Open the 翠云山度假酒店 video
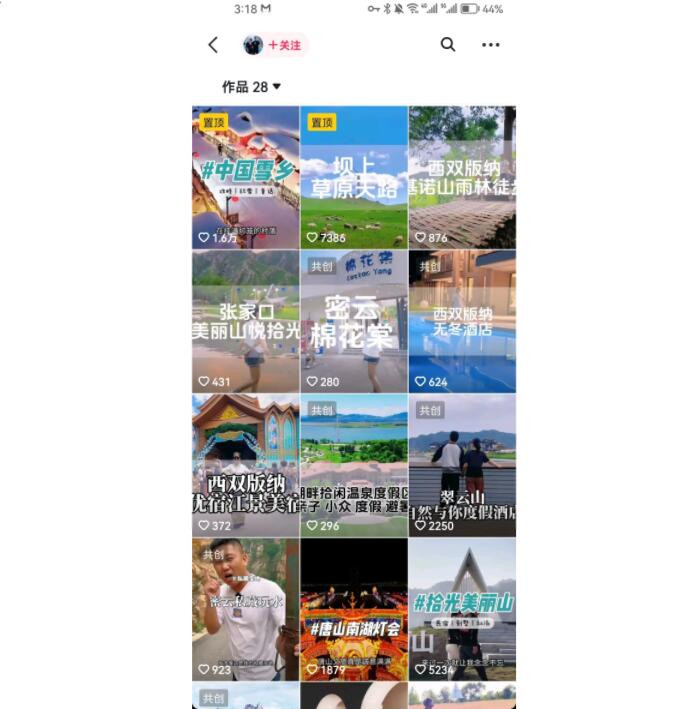 click(x=462, y=465)
